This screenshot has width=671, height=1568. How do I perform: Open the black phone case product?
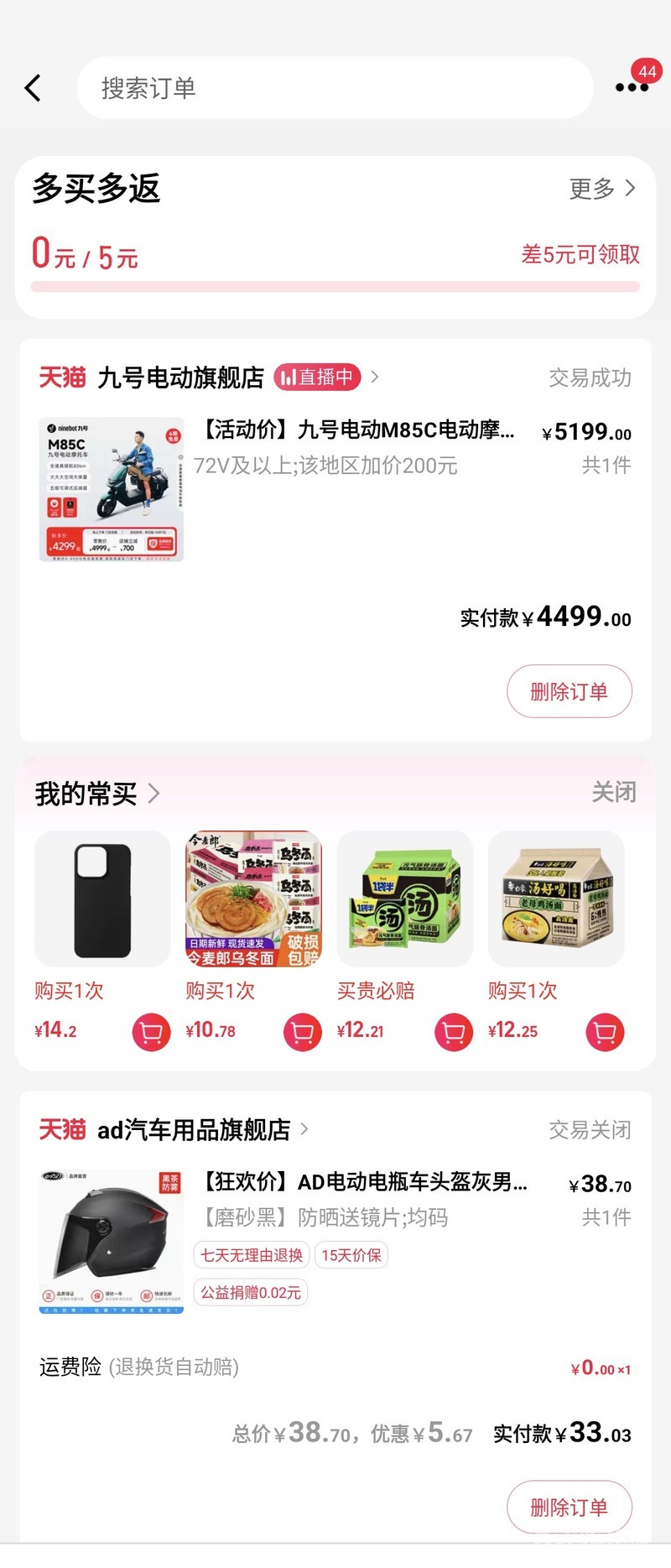pos(102,899)
